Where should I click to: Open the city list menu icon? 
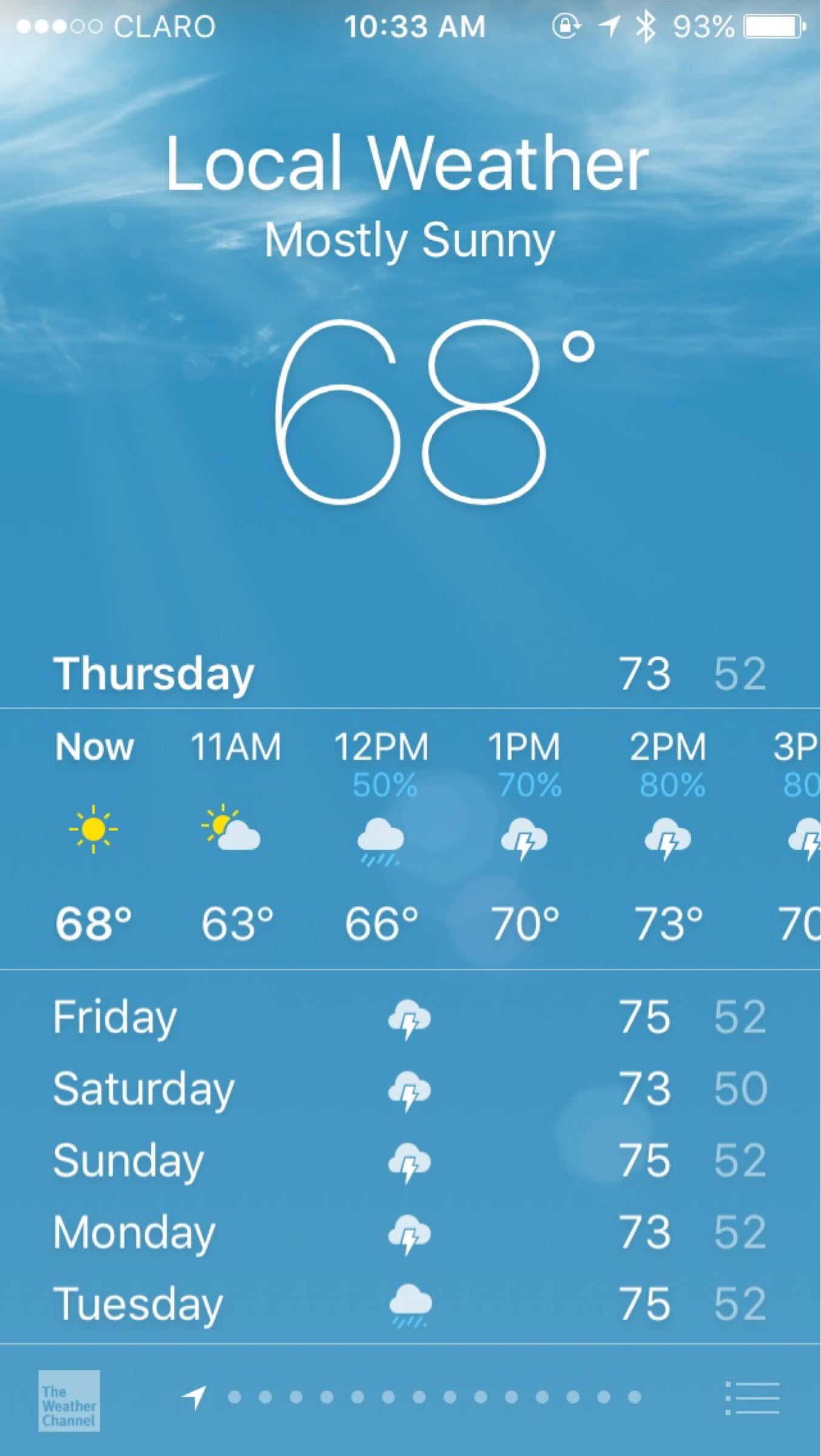753,1398
